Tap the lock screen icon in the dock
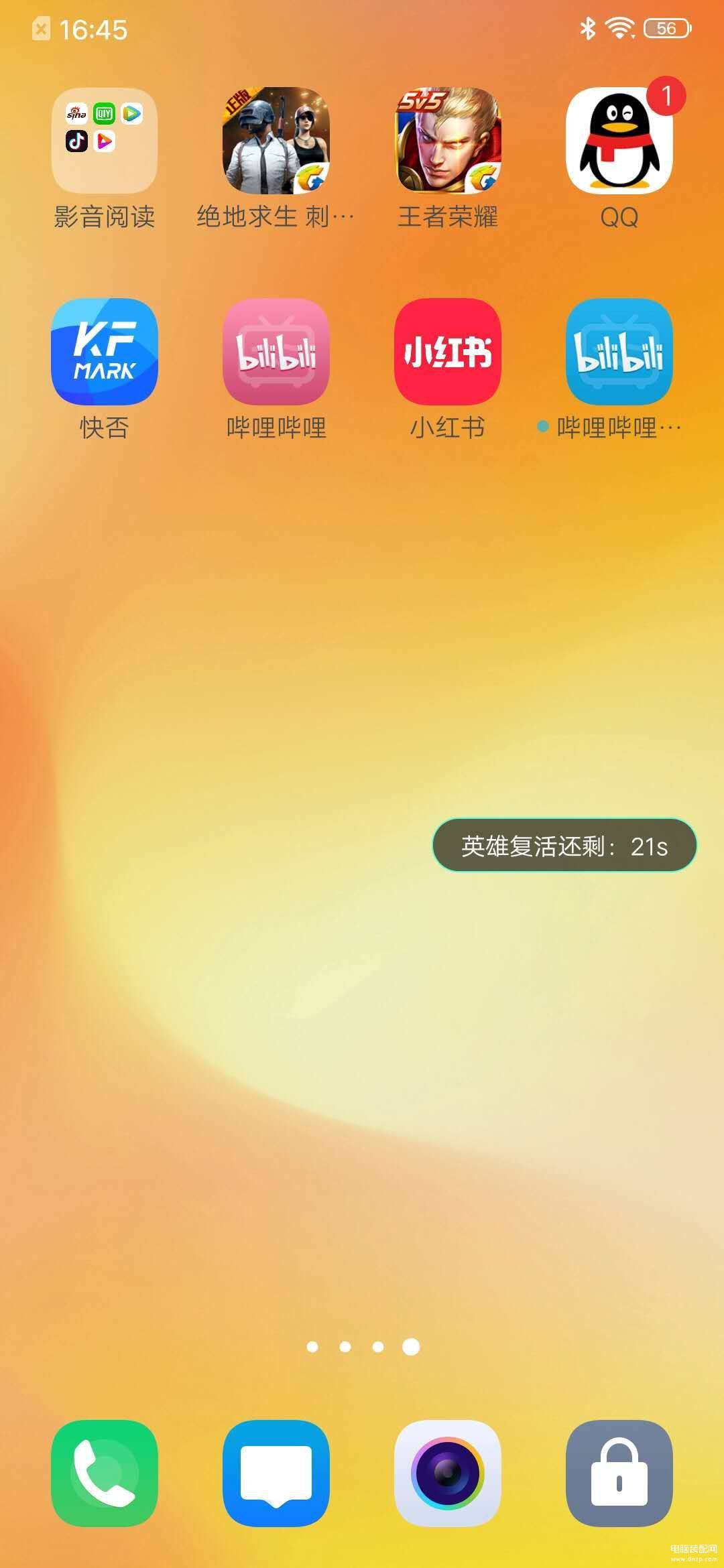Viewport: 724px width, 1568px height. tap(619, 1473)
